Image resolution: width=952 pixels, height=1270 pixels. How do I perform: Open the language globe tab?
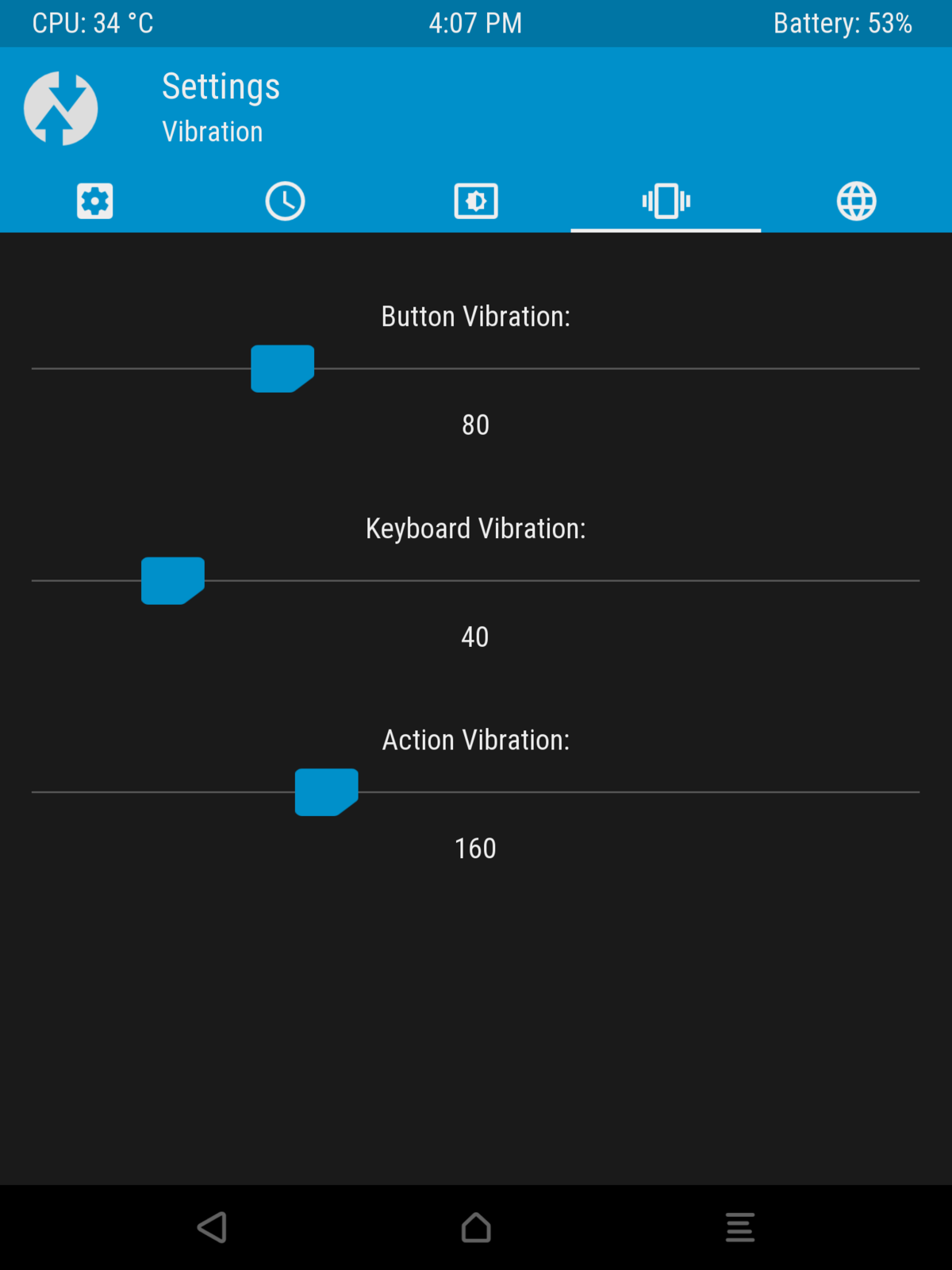[x=857, y=201]
